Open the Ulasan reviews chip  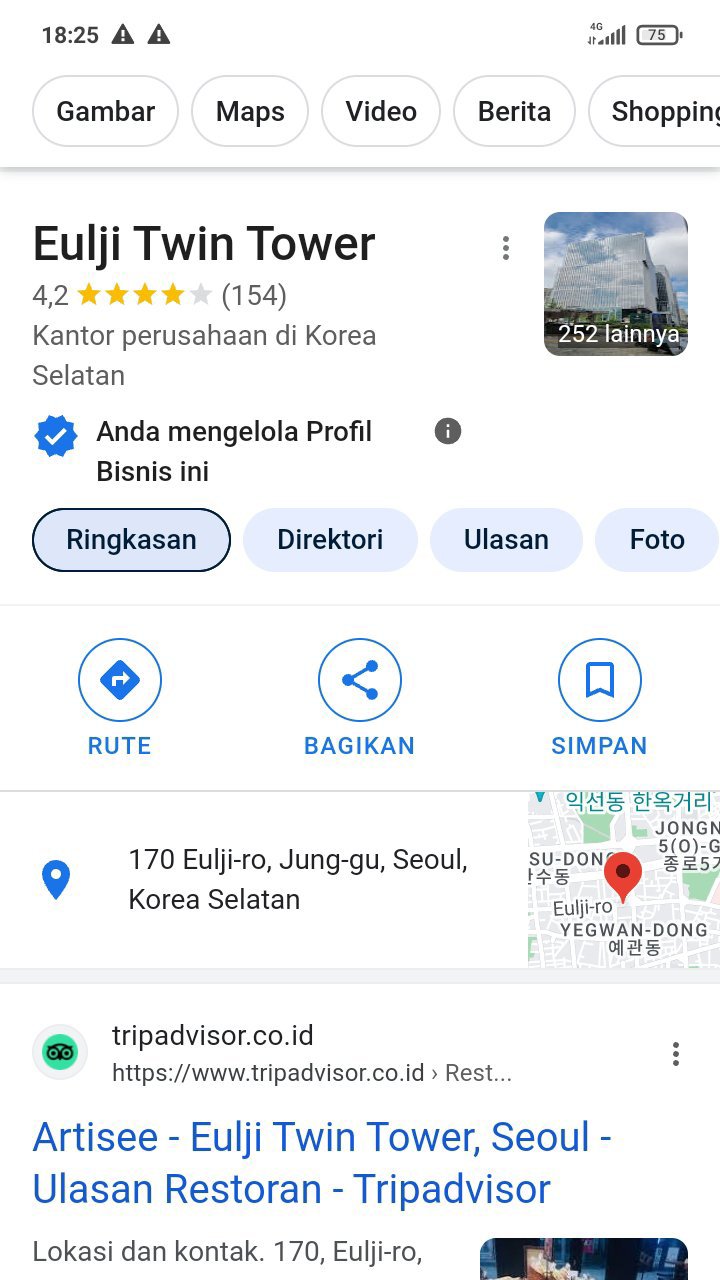(506, 540)
